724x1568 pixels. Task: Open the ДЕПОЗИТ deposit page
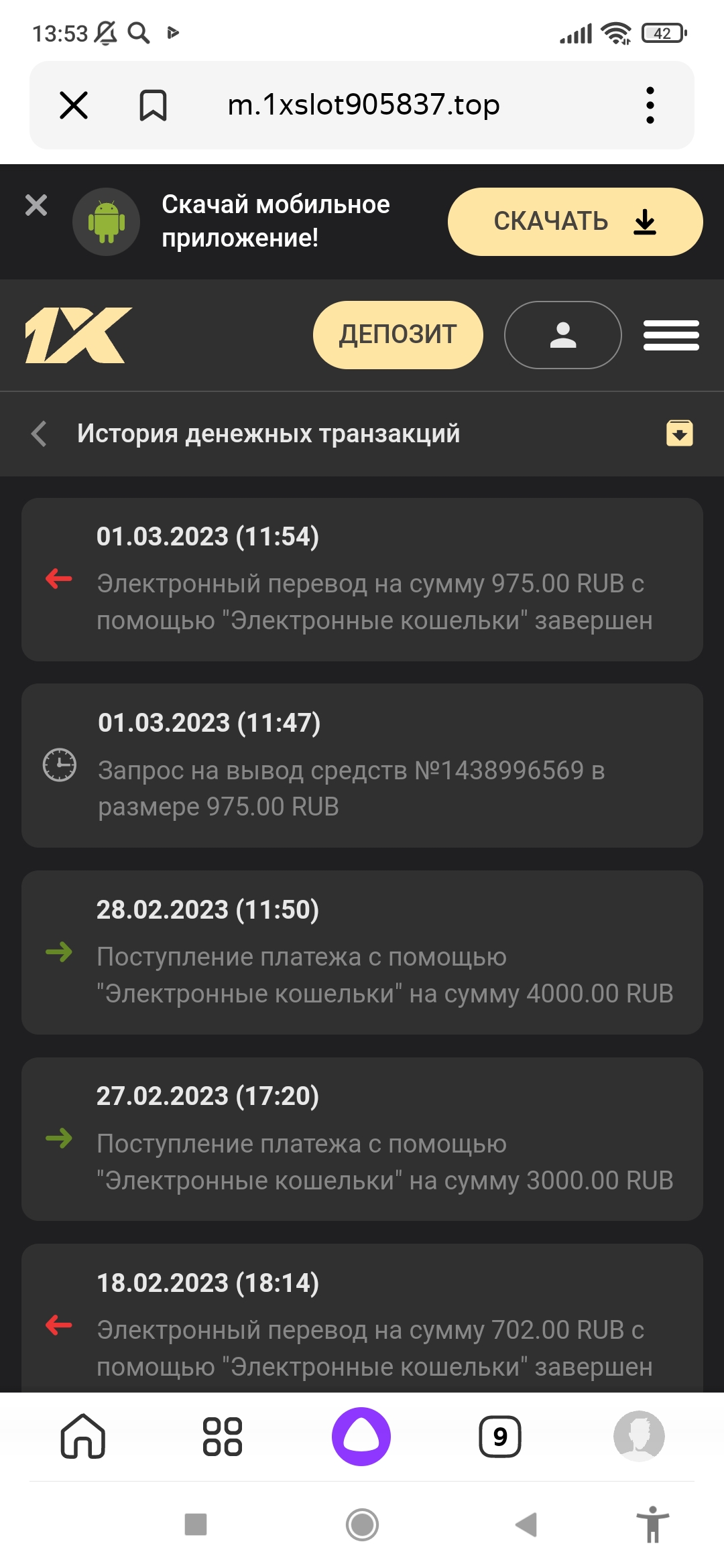[398, 334]
